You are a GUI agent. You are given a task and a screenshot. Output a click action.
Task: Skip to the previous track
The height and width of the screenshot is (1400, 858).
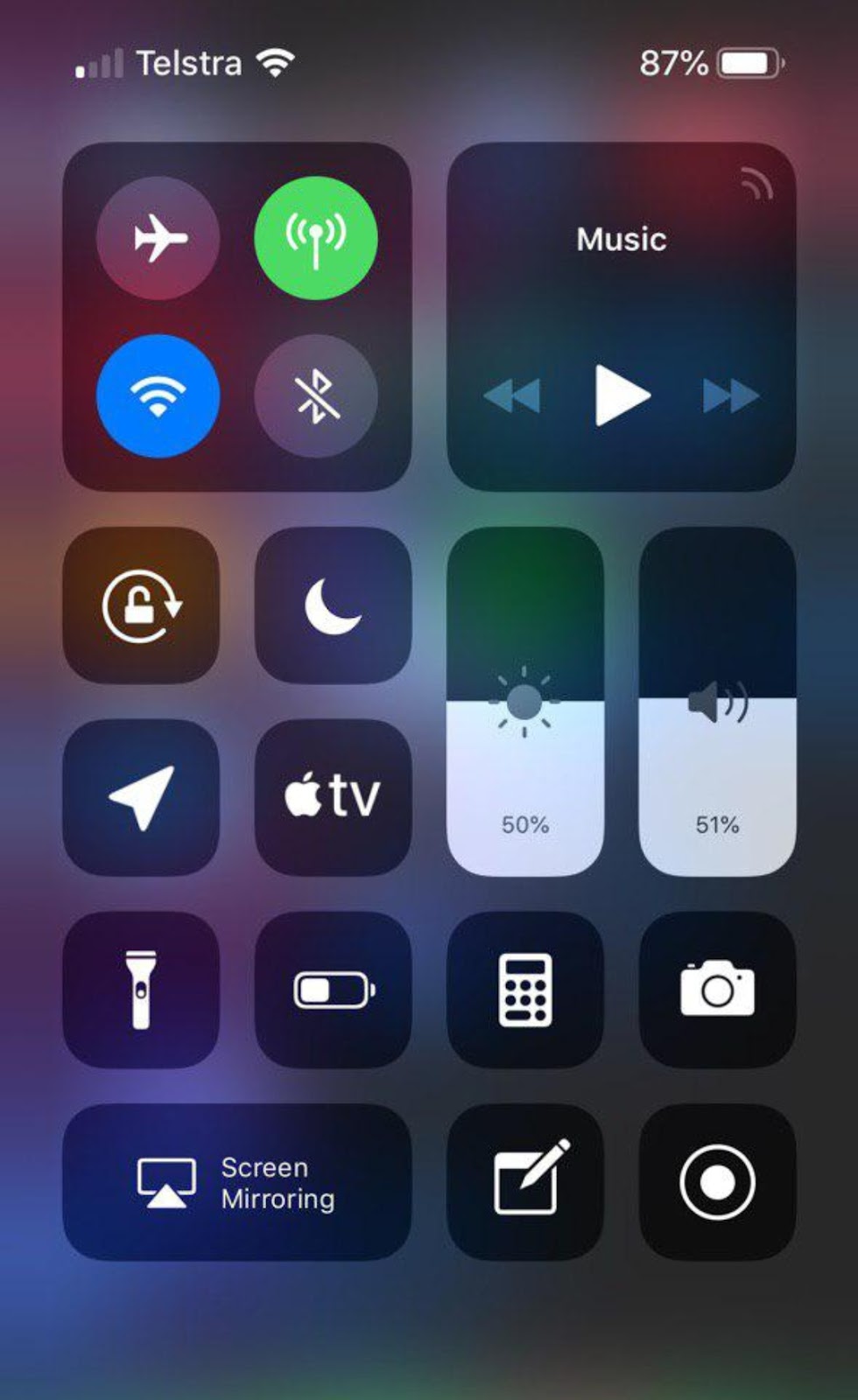pyautogui.click(x=513, y=395)
